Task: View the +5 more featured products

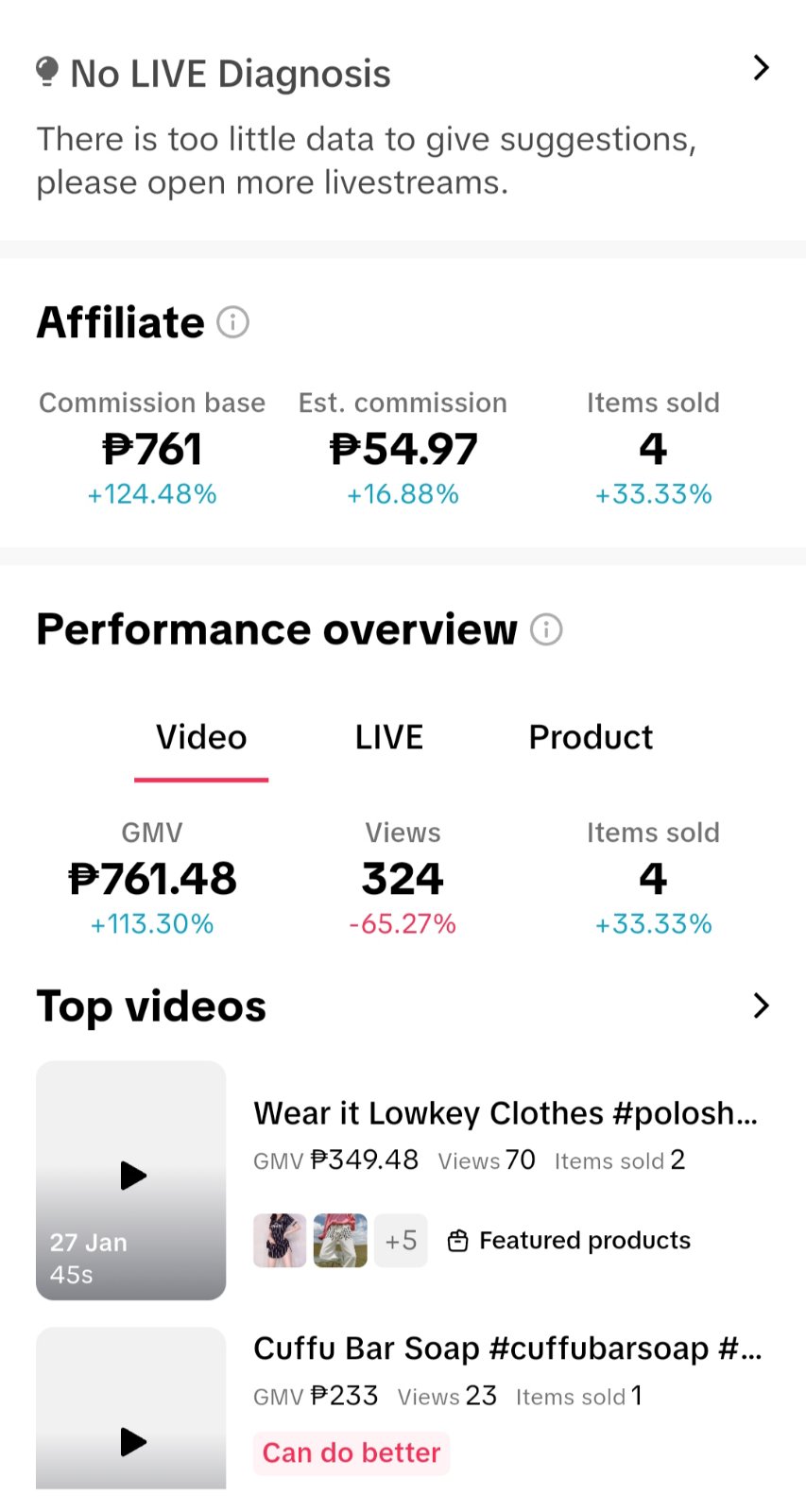Action: pyautogui.click(x=401, y=1241)
